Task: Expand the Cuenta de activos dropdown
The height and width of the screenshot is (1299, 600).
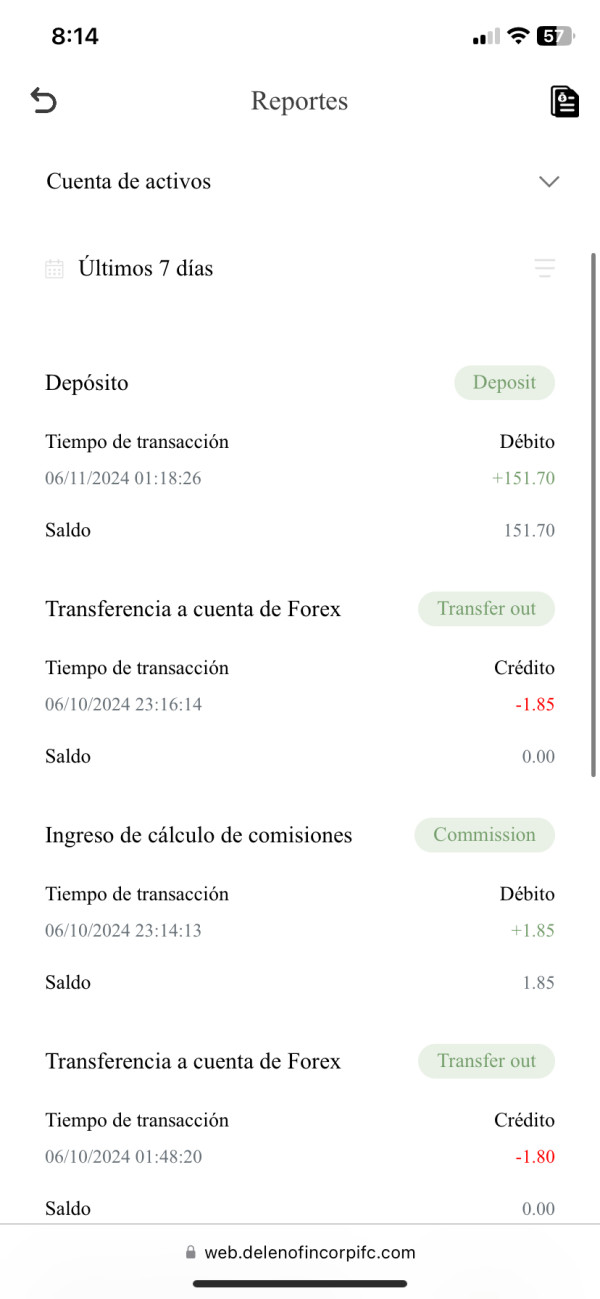Action: point(302,181)
